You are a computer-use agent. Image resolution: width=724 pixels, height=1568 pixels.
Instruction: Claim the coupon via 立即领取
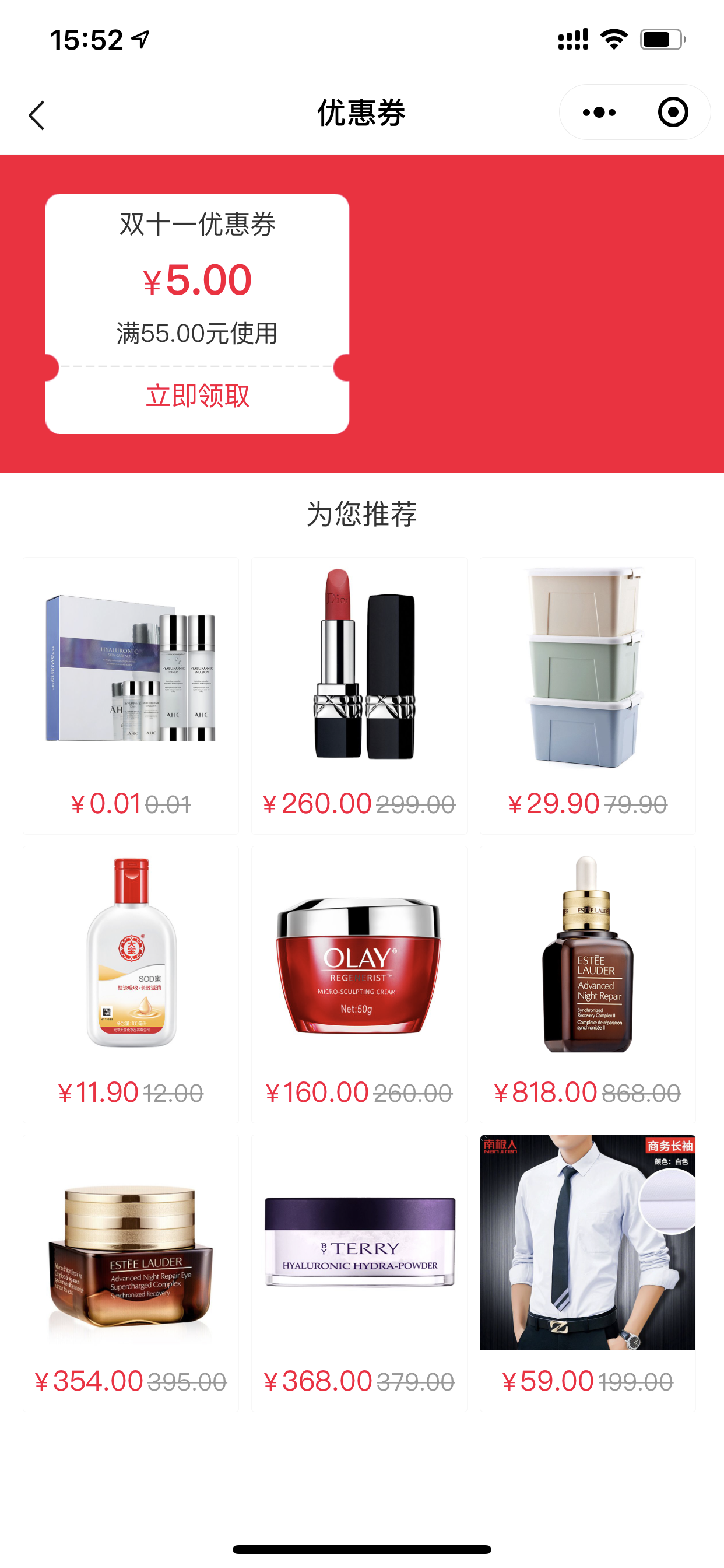click(197, 395)
